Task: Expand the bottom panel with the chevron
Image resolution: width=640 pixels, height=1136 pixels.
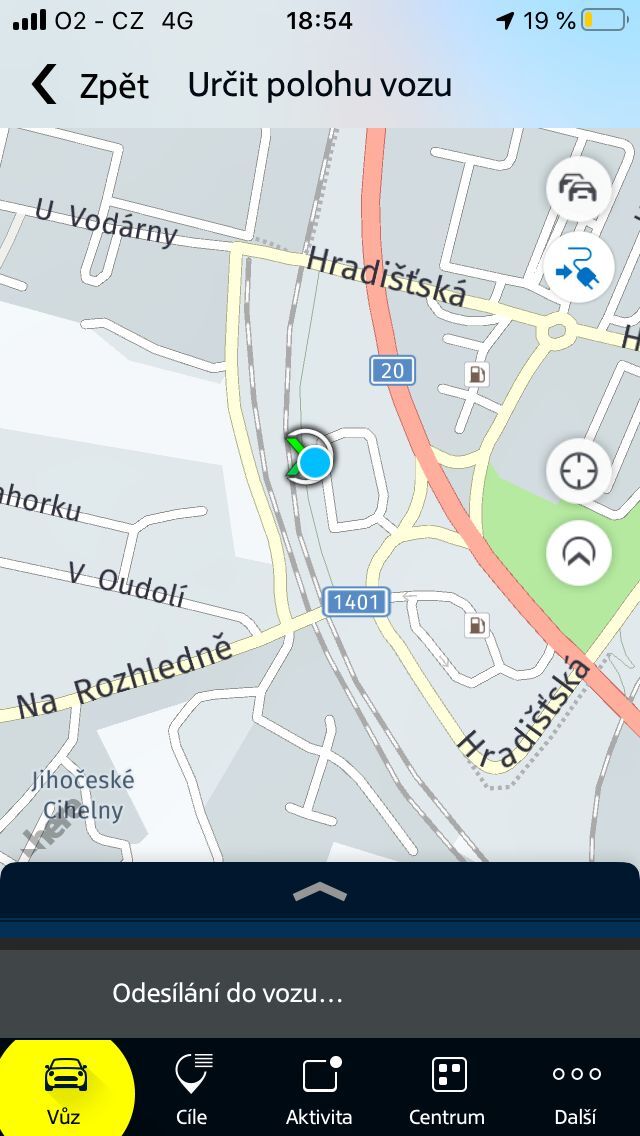Action: (x=320, y=892)
